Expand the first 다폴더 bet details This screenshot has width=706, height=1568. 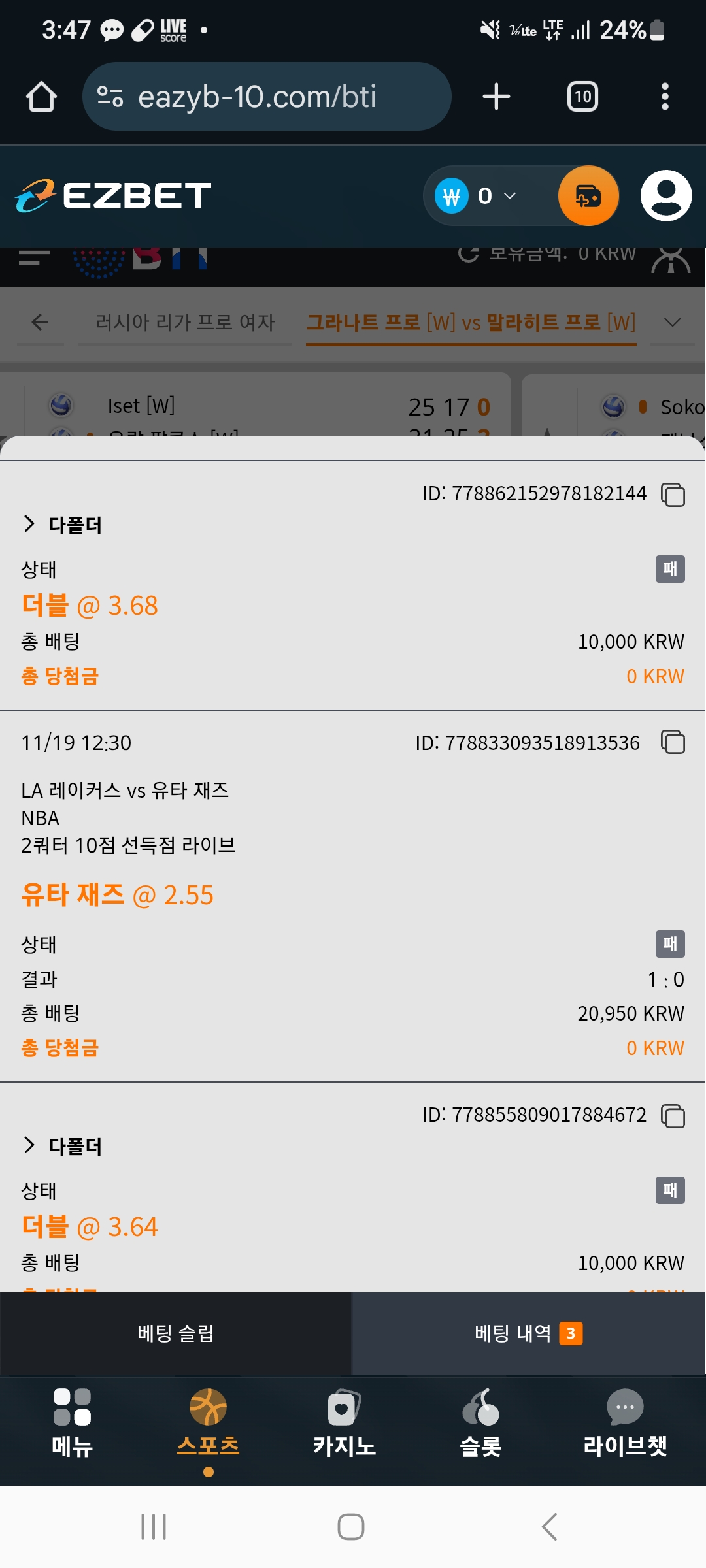[29, 523]
